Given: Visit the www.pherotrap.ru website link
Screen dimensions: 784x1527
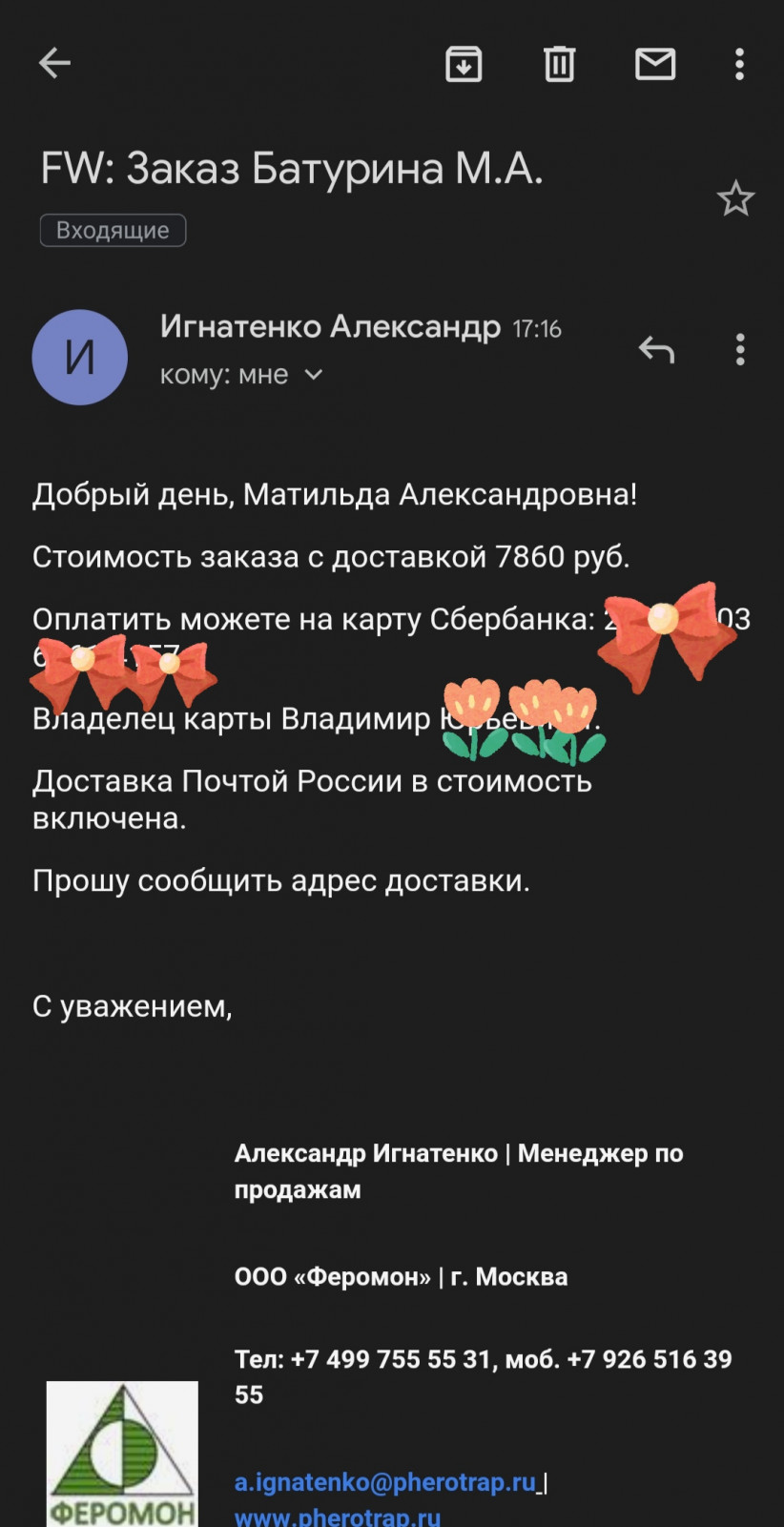Looking at the screenshot, I should pyautogui.click(x=338, y=1516).
